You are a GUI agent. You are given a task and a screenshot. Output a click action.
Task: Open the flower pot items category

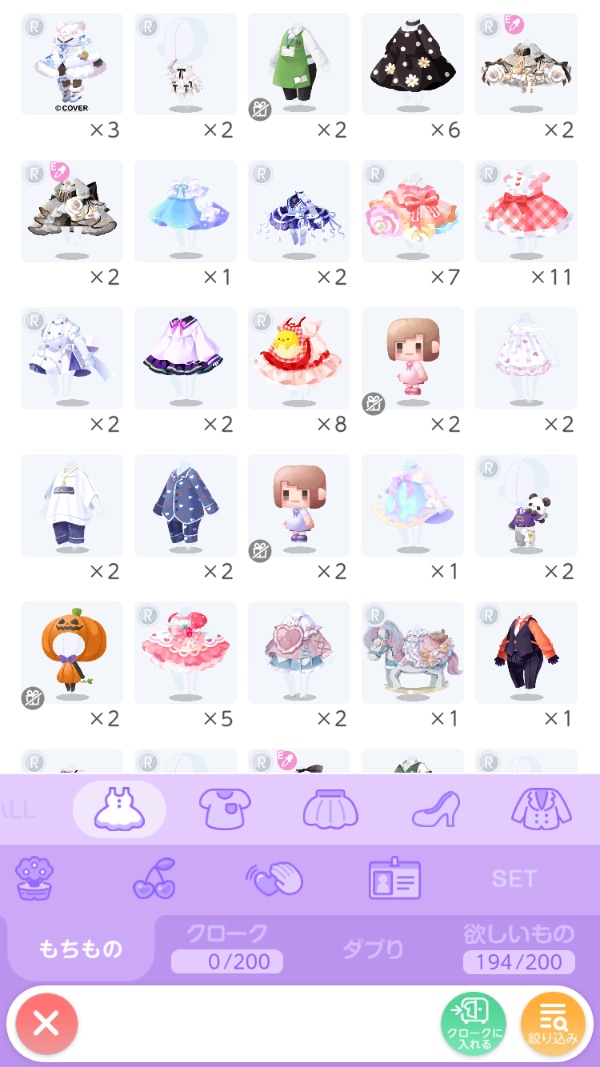point(34,878)
